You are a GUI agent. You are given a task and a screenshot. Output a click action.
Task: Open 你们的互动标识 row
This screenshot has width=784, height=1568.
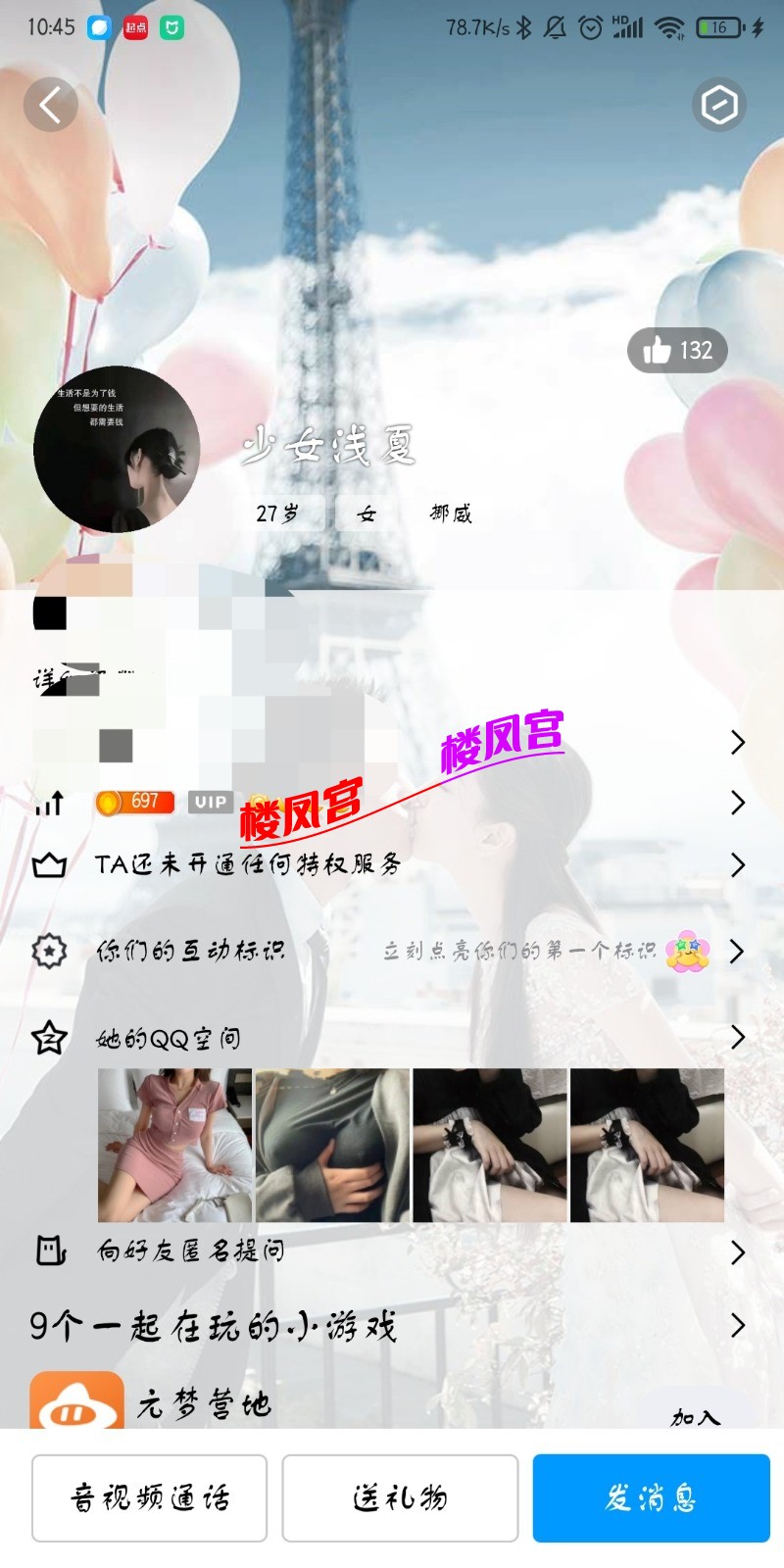(392, 951)
